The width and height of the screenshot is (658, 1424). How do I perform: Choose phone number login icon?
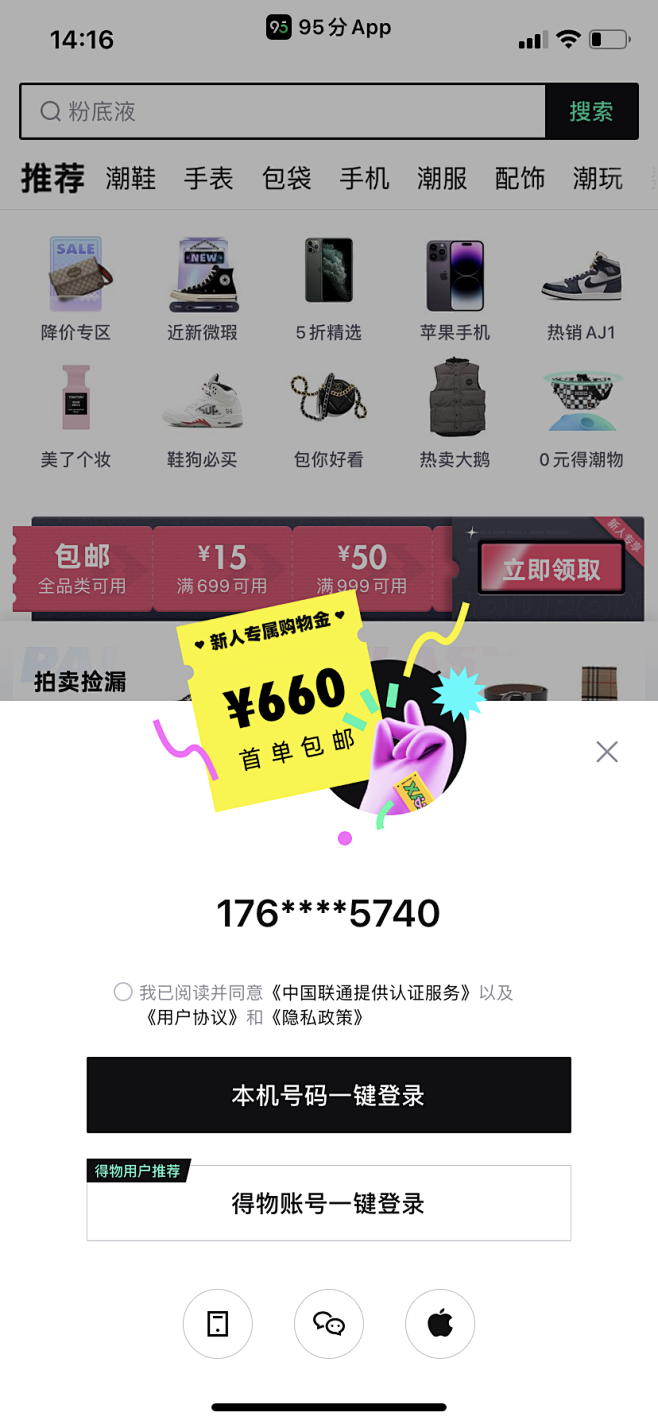[218, 1324]
